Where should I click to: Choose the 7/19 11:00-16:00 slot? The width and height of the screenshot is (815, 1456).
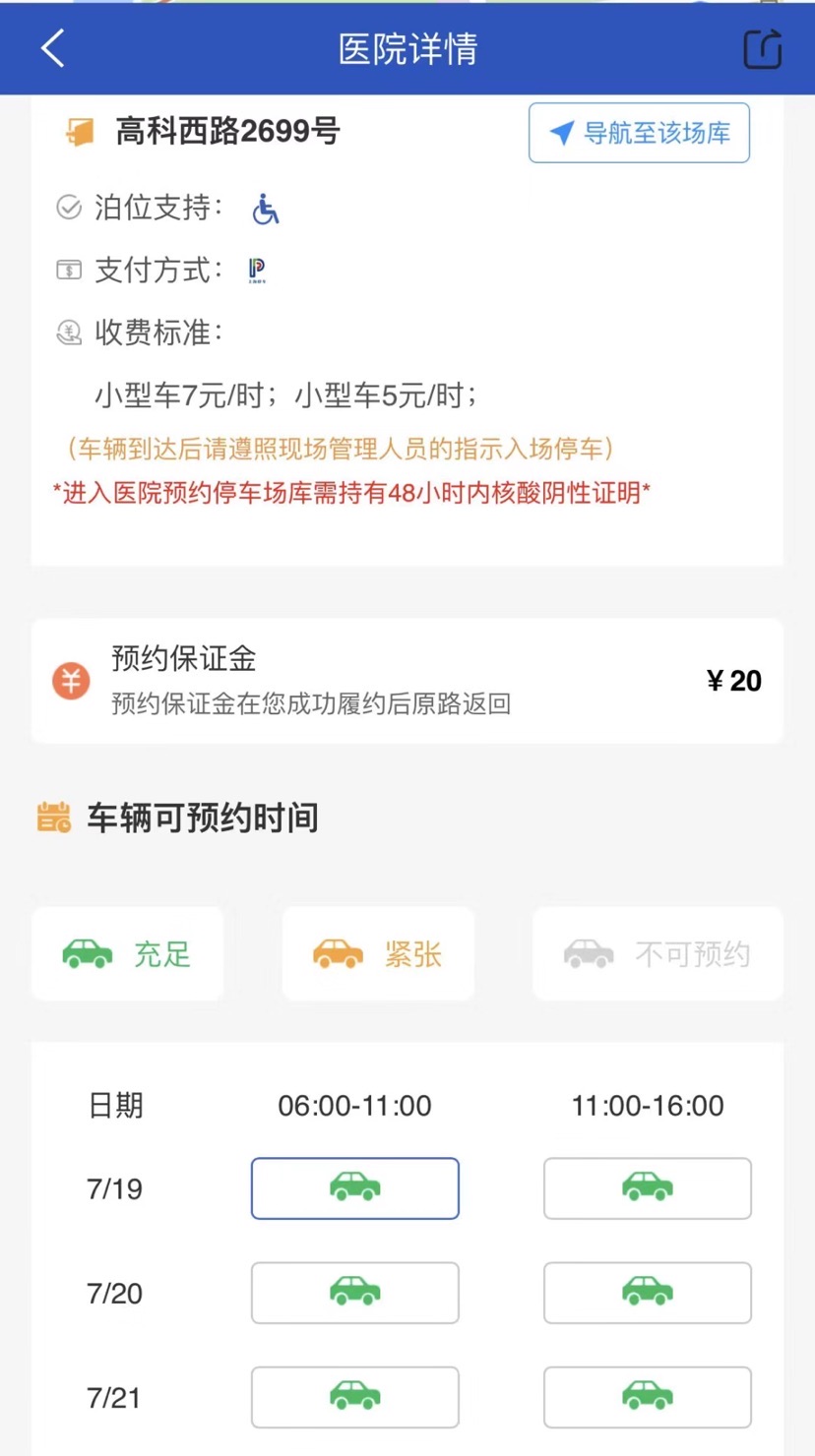tap(647, 1188)
